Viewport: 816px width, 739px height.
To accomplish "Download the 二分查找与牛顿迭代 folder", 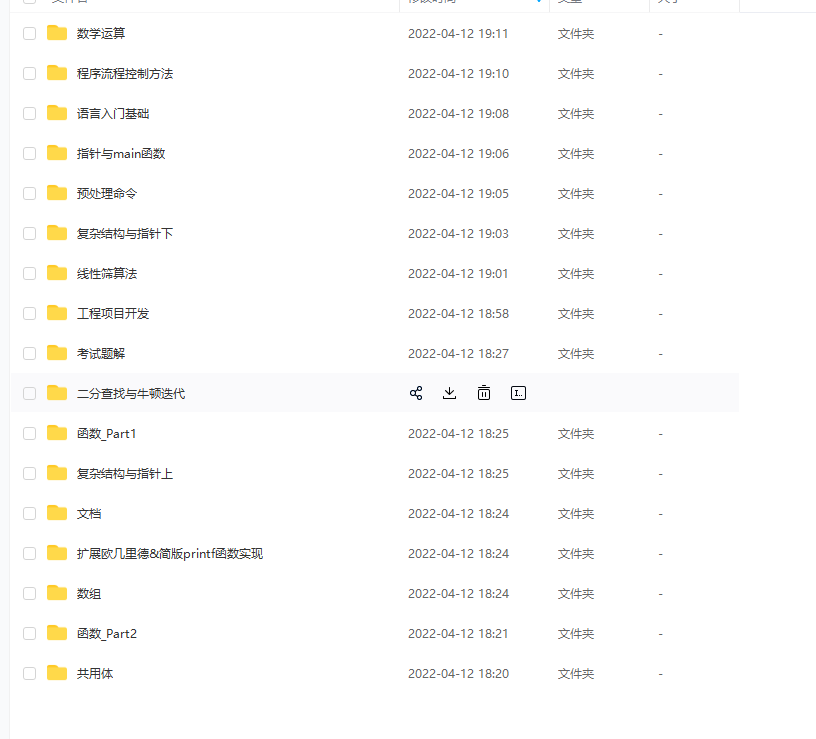I will click(450, 393).
